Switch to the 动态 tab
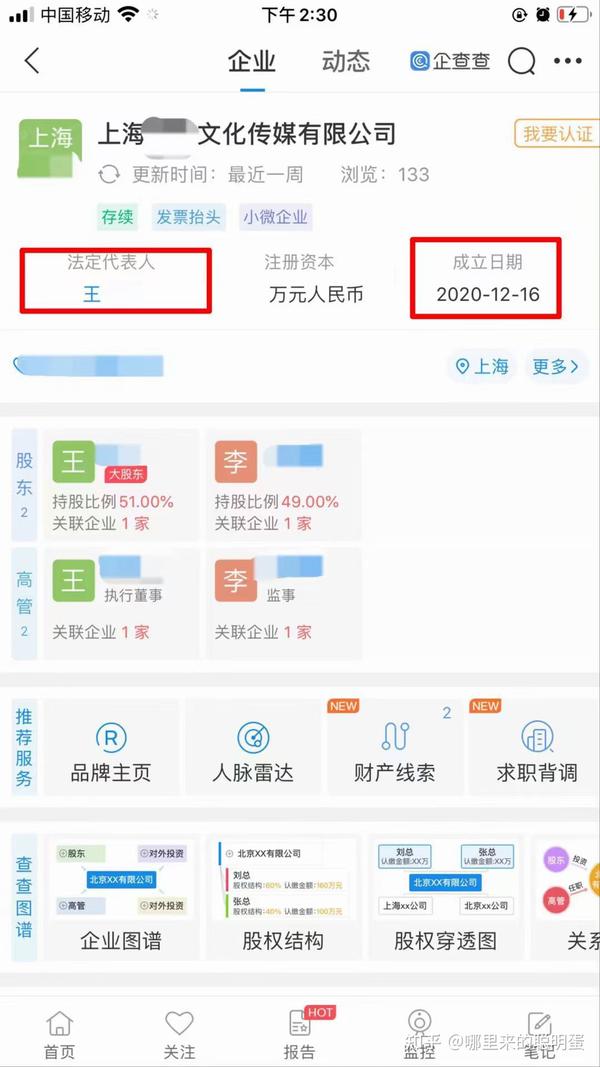The height and width of the screenshot is (1067, 600). tap(346, 61)
